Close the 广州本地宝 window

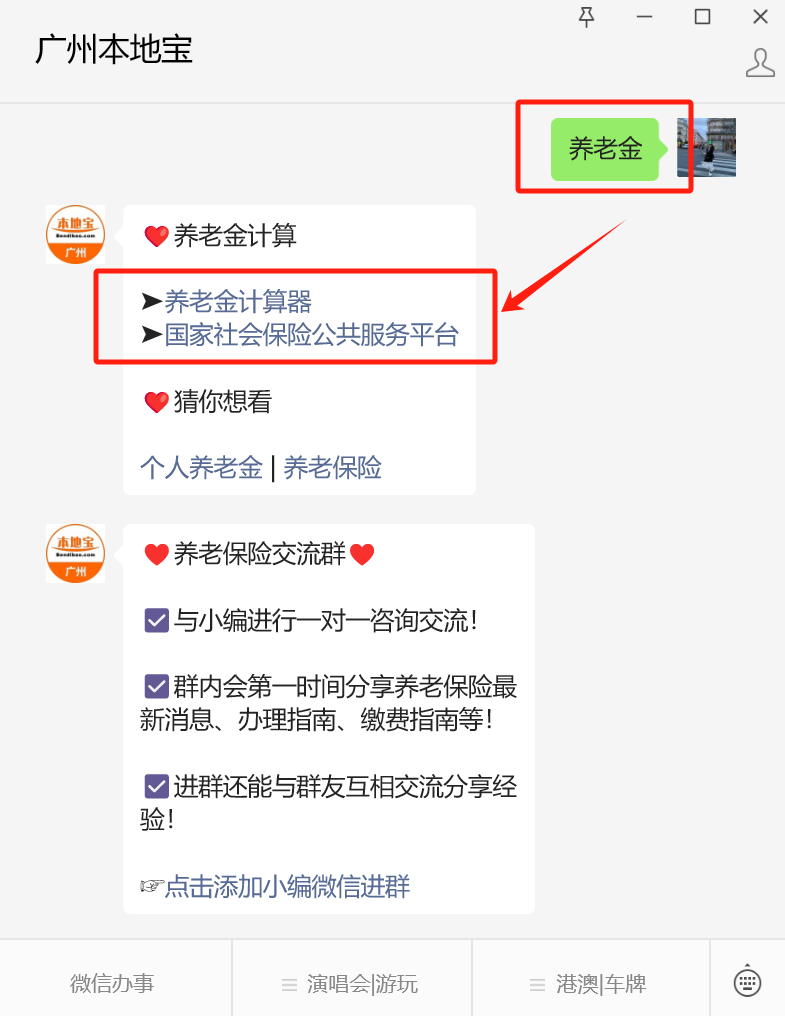[x=761, y=17]
